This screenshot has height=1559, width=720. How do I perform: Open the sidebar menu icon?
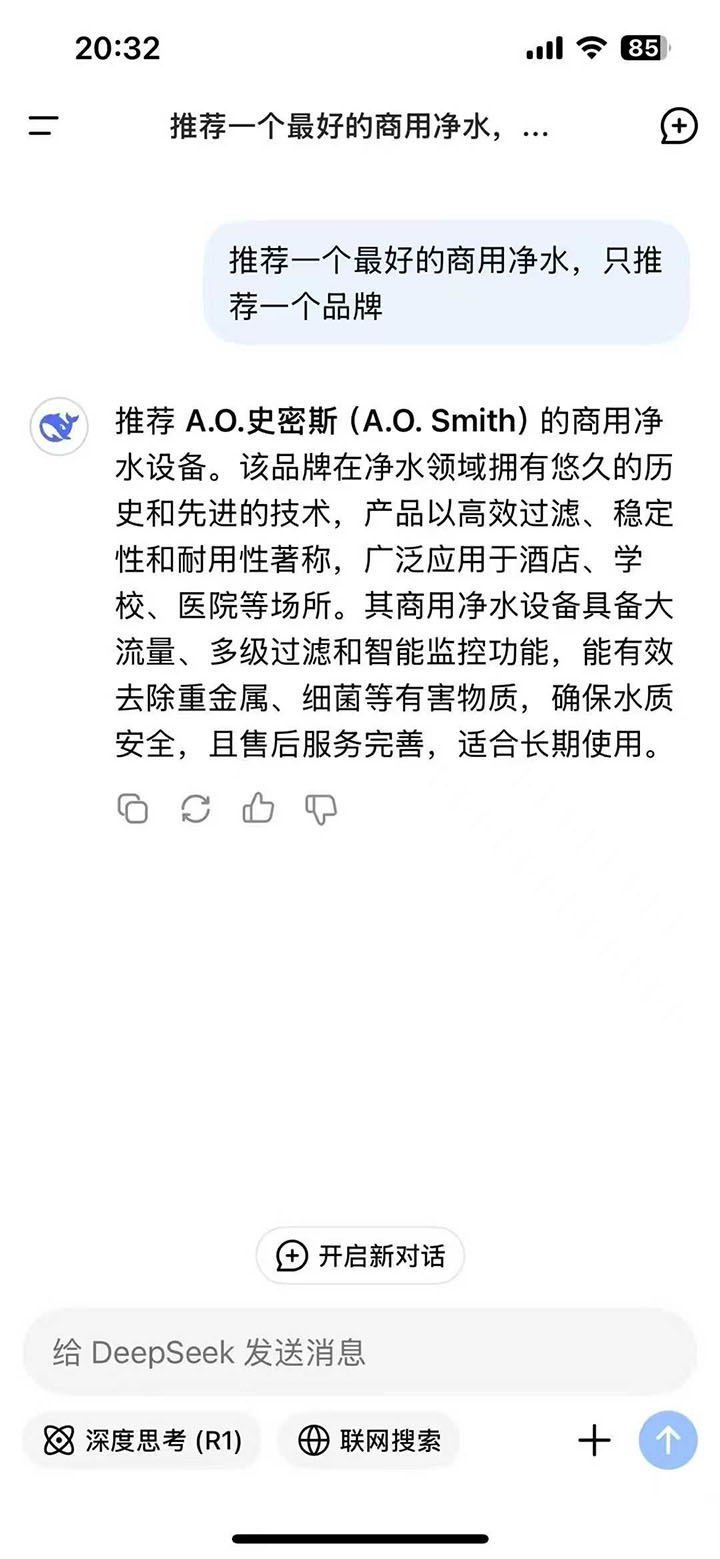[43, 126]
